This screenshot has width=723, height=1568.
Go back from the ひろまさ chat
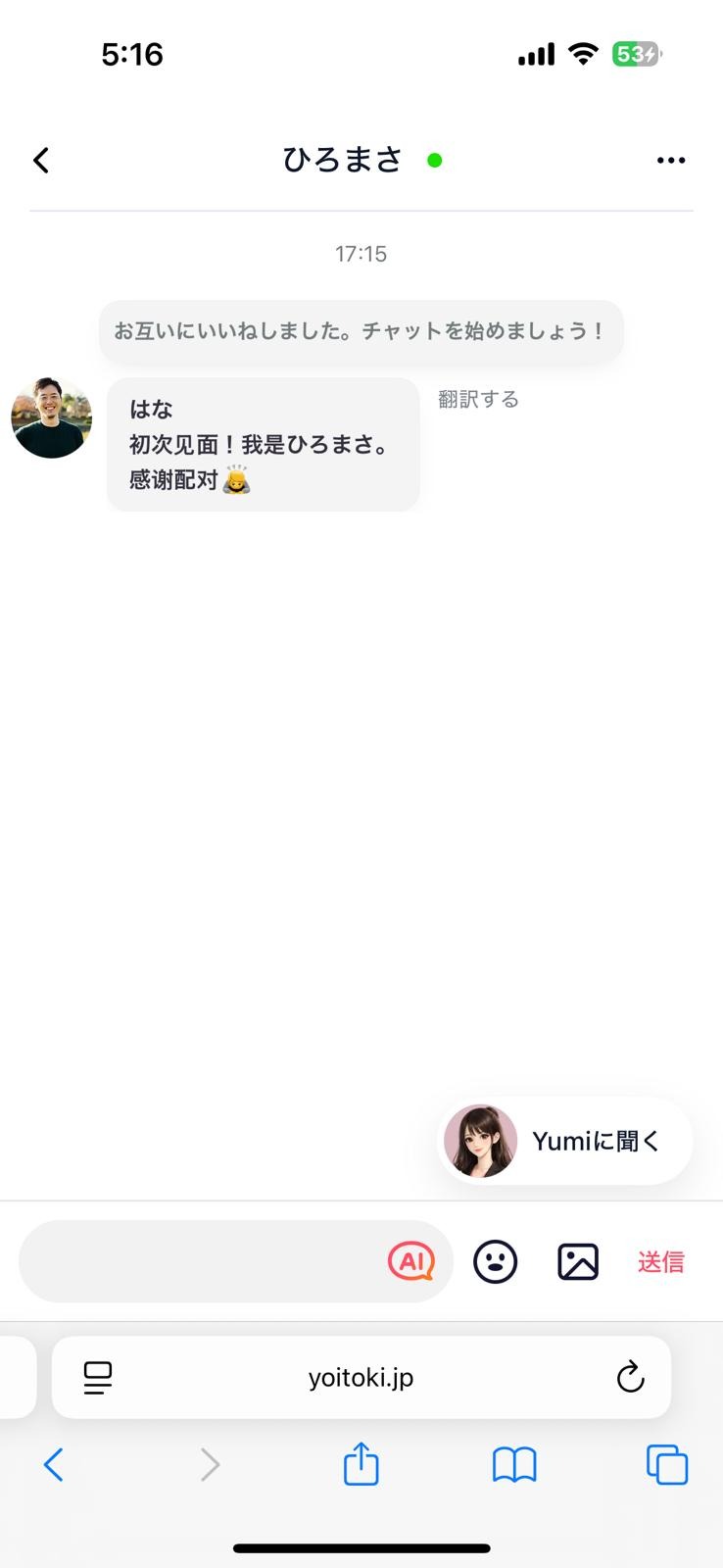[x=41, y=161]
